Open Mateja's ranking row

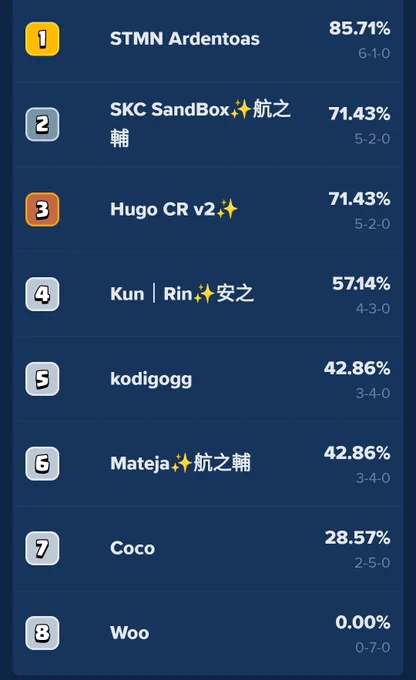tap(208, 463)
